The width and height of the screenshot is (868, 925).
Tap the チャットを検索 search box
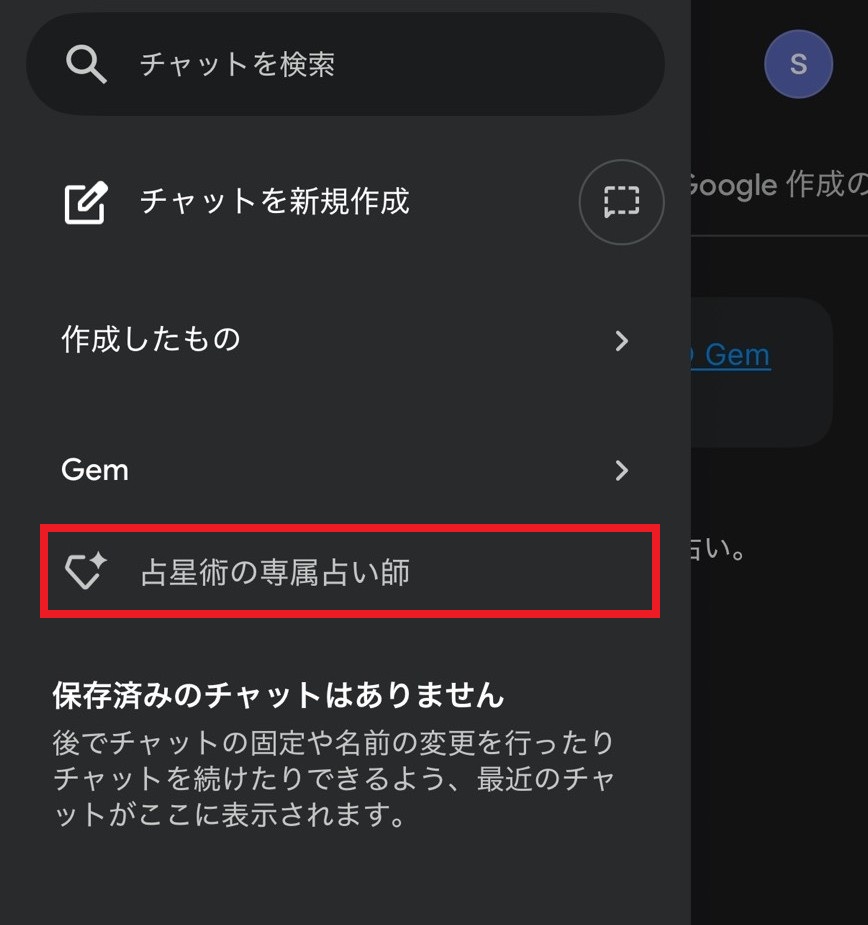(345, 65)
